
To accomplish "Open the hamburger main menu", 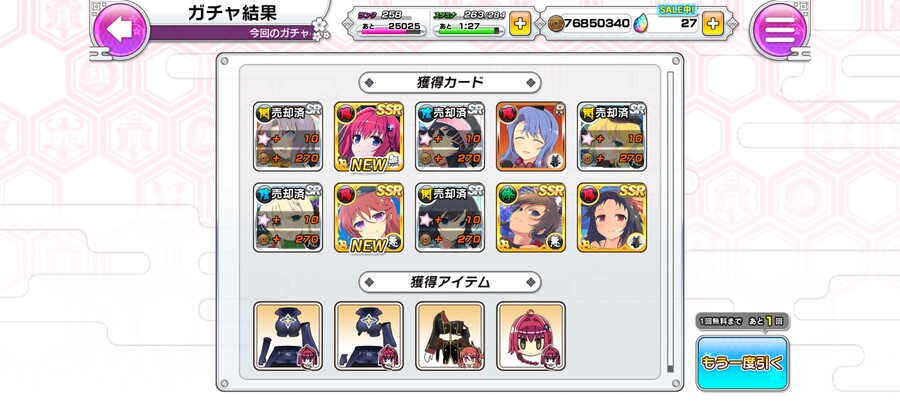I will pyautogui.click(x=779, y=30).
